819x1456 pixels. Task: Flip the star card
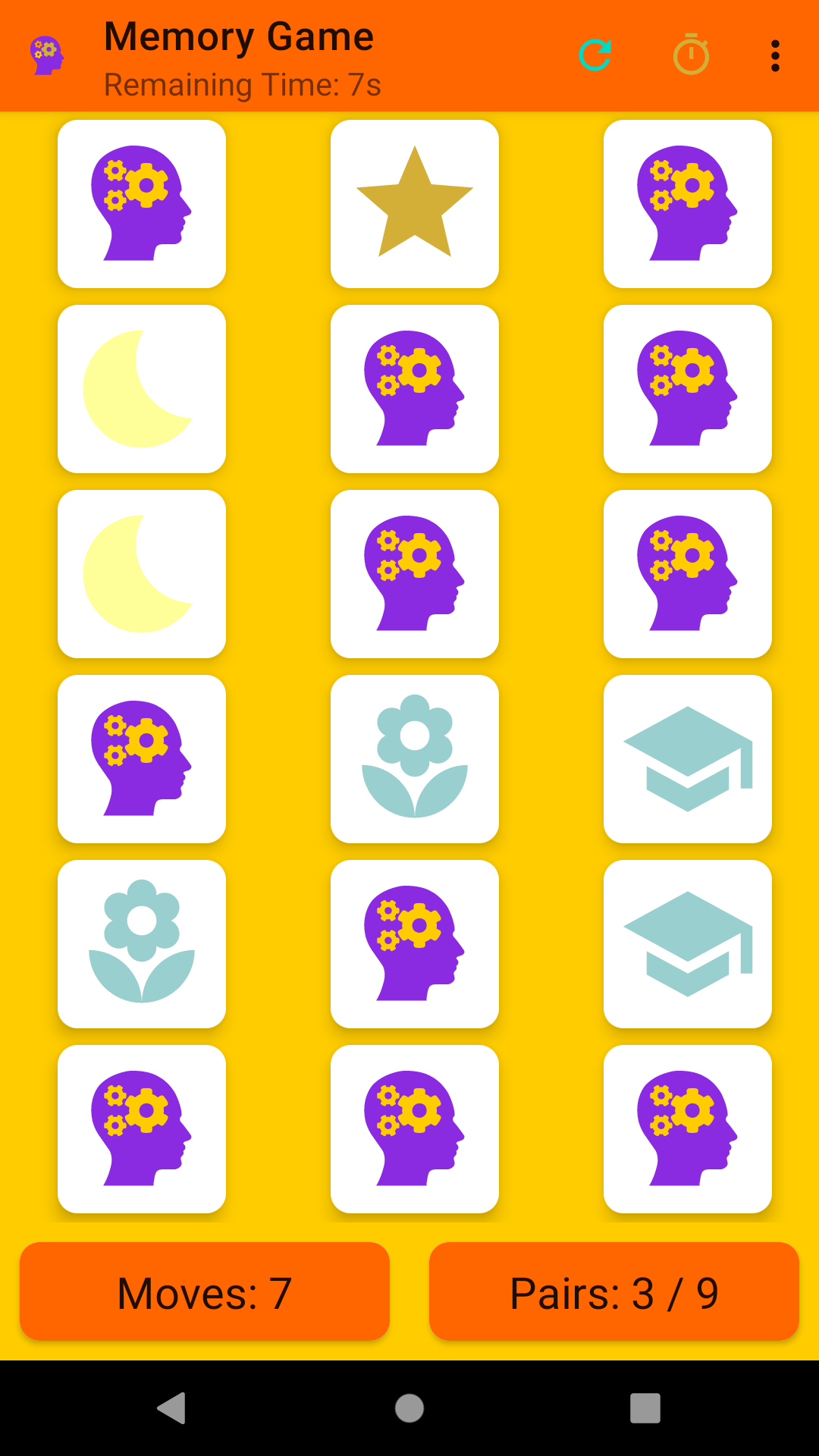pyautogui.click(x=414, y=202)
